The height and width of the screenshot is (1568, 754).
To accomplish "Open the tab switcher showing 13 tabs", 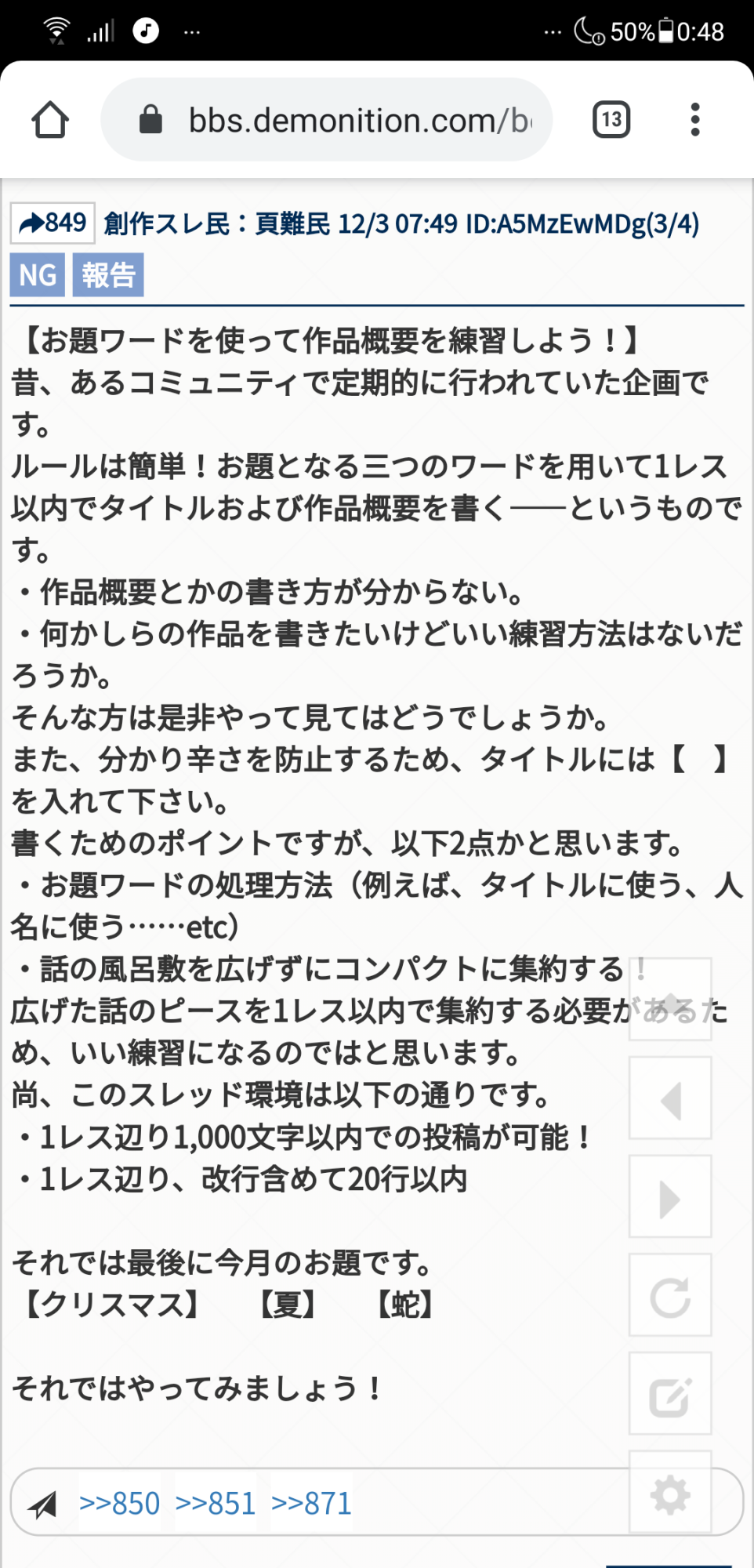I will [x=611, y=120].
